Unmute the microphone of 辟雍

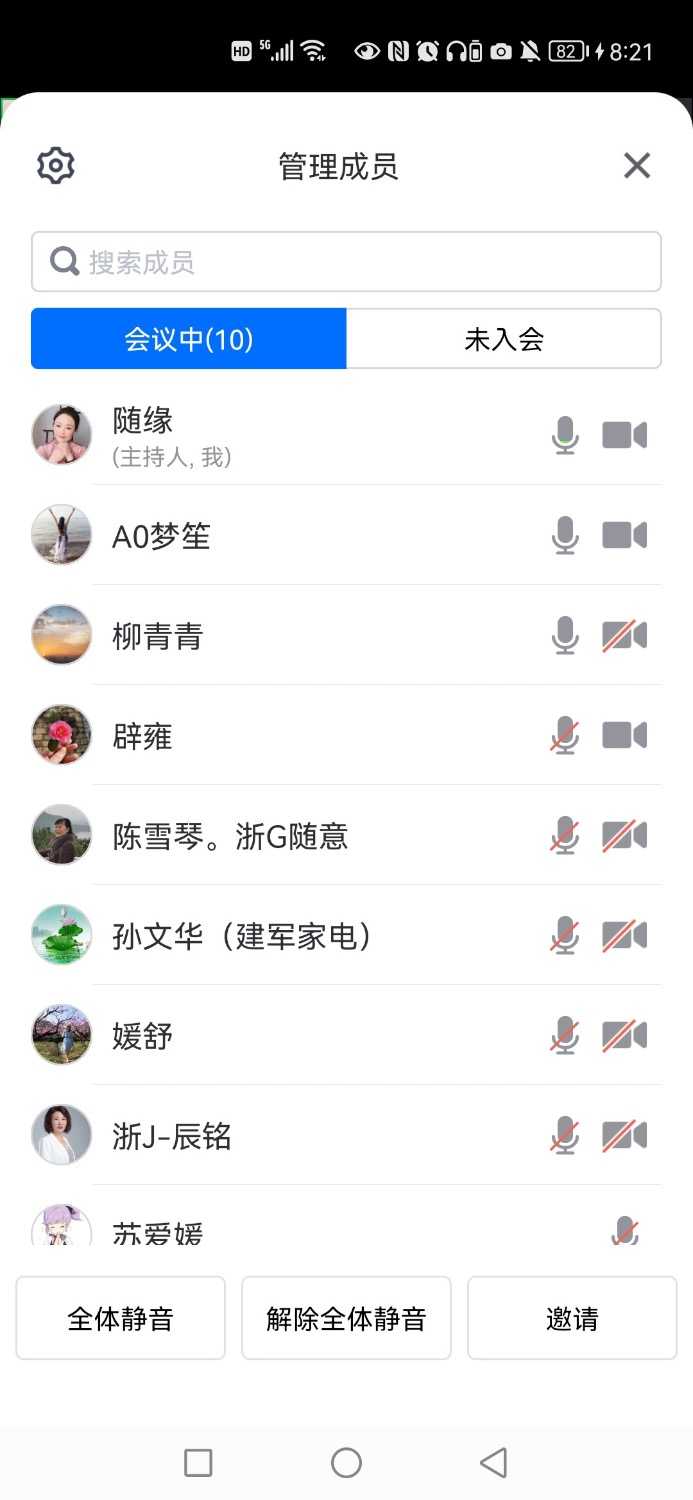coord(565,735)
